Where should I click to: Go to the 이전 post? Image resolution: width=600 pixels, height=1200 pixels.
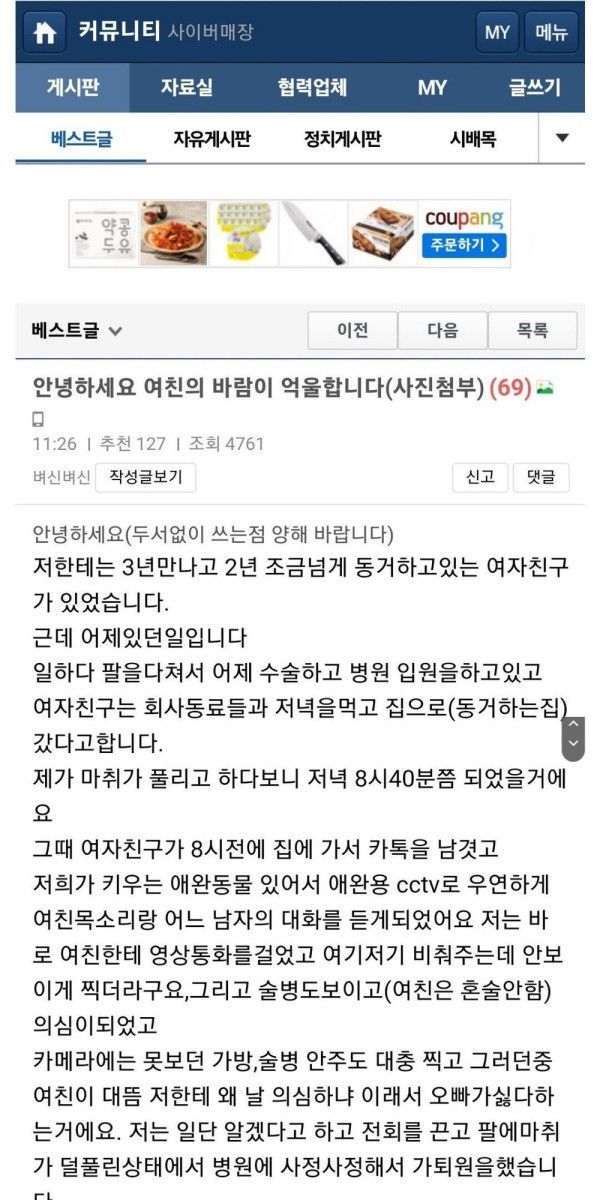(352, 330)
